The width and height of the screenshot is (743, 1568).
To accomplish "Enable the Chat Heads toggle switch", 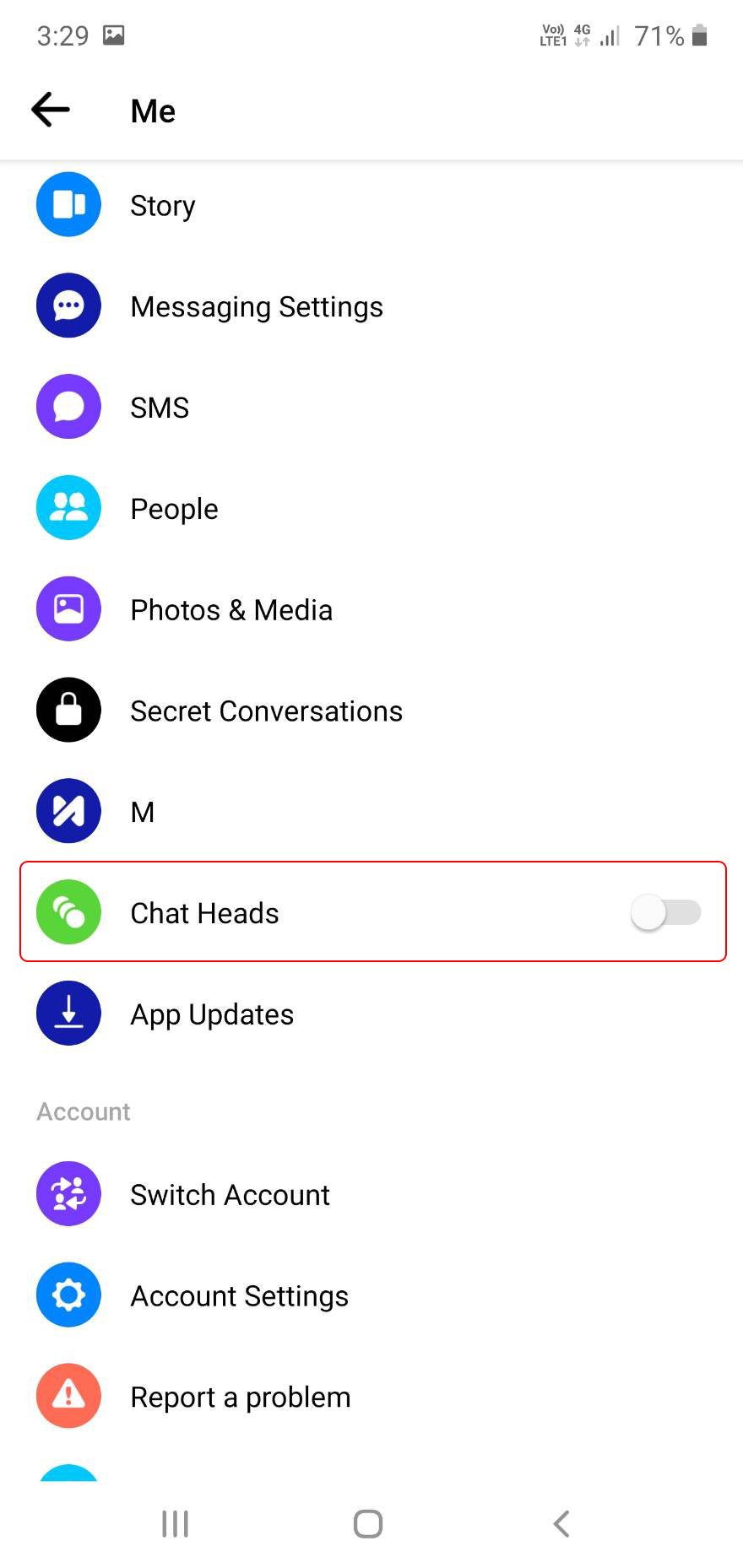I will (x=666, y=911).
